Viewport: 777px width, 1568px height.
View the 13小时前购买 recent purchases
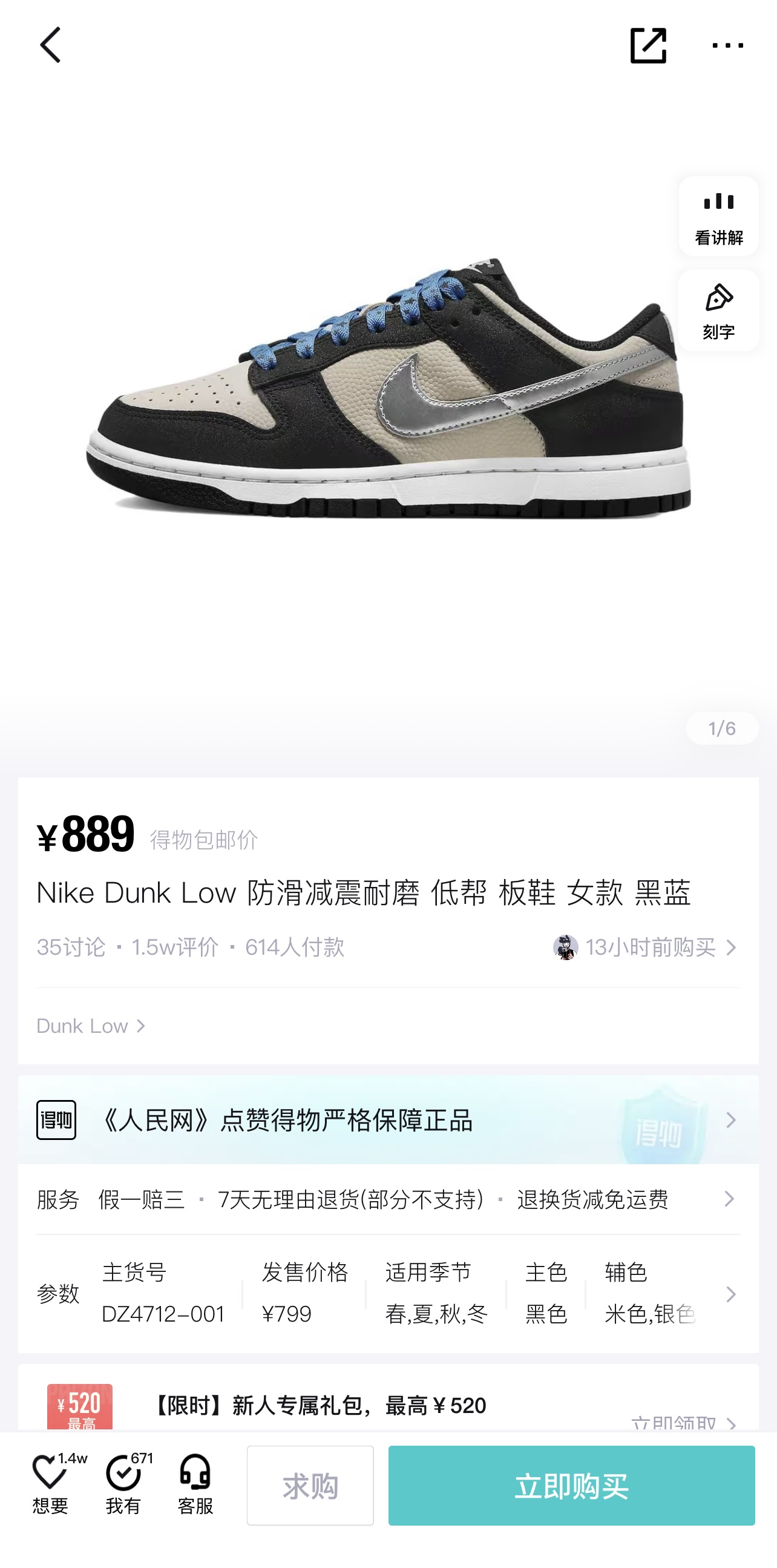click(x=645, y=947)
